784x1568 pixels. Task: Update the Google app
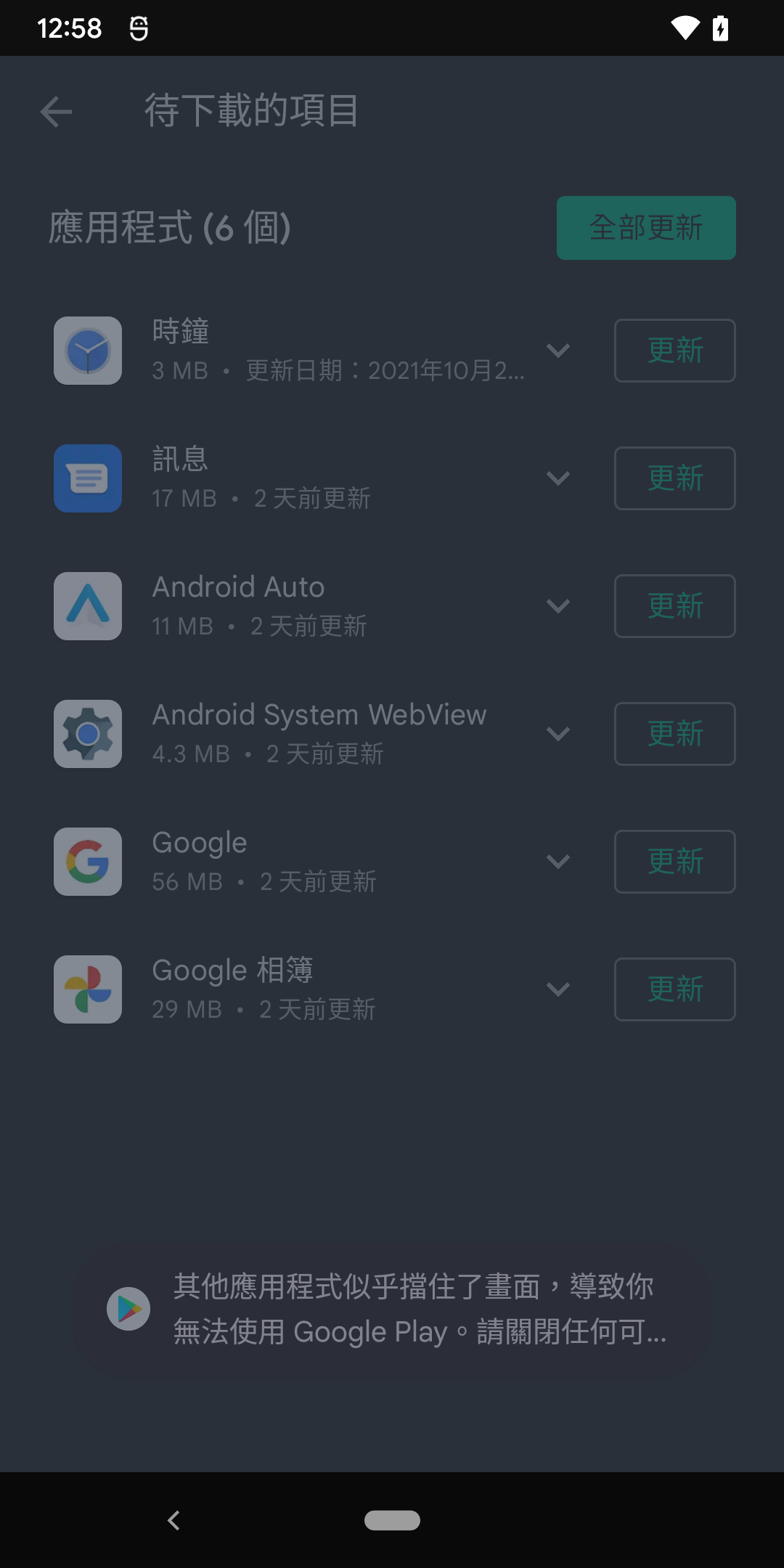[675, 862]
